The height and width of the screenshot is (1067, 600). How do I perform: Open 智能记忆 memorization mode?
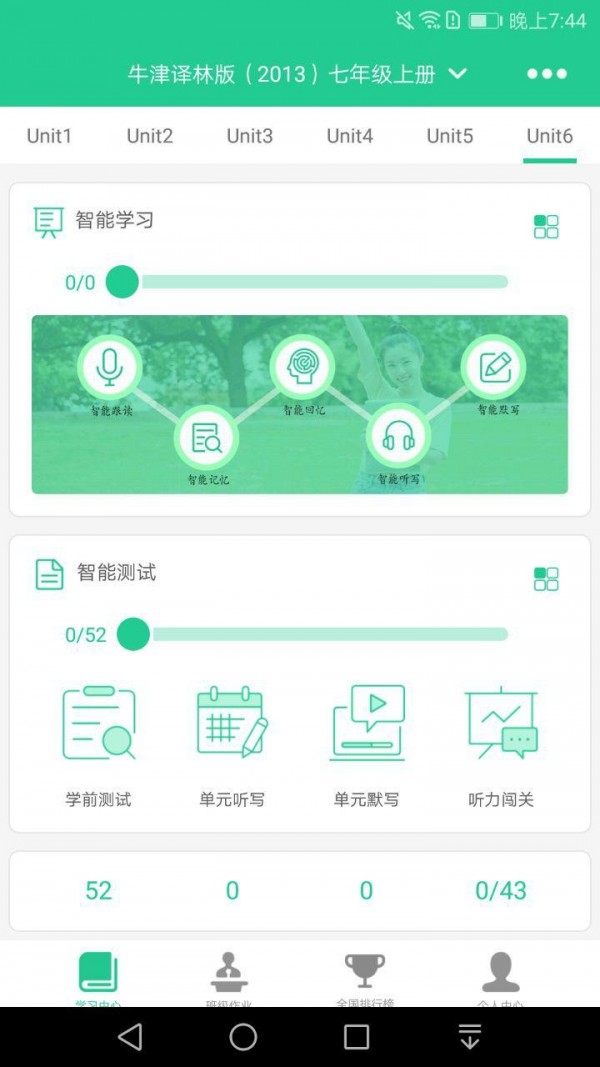(207, 438)
